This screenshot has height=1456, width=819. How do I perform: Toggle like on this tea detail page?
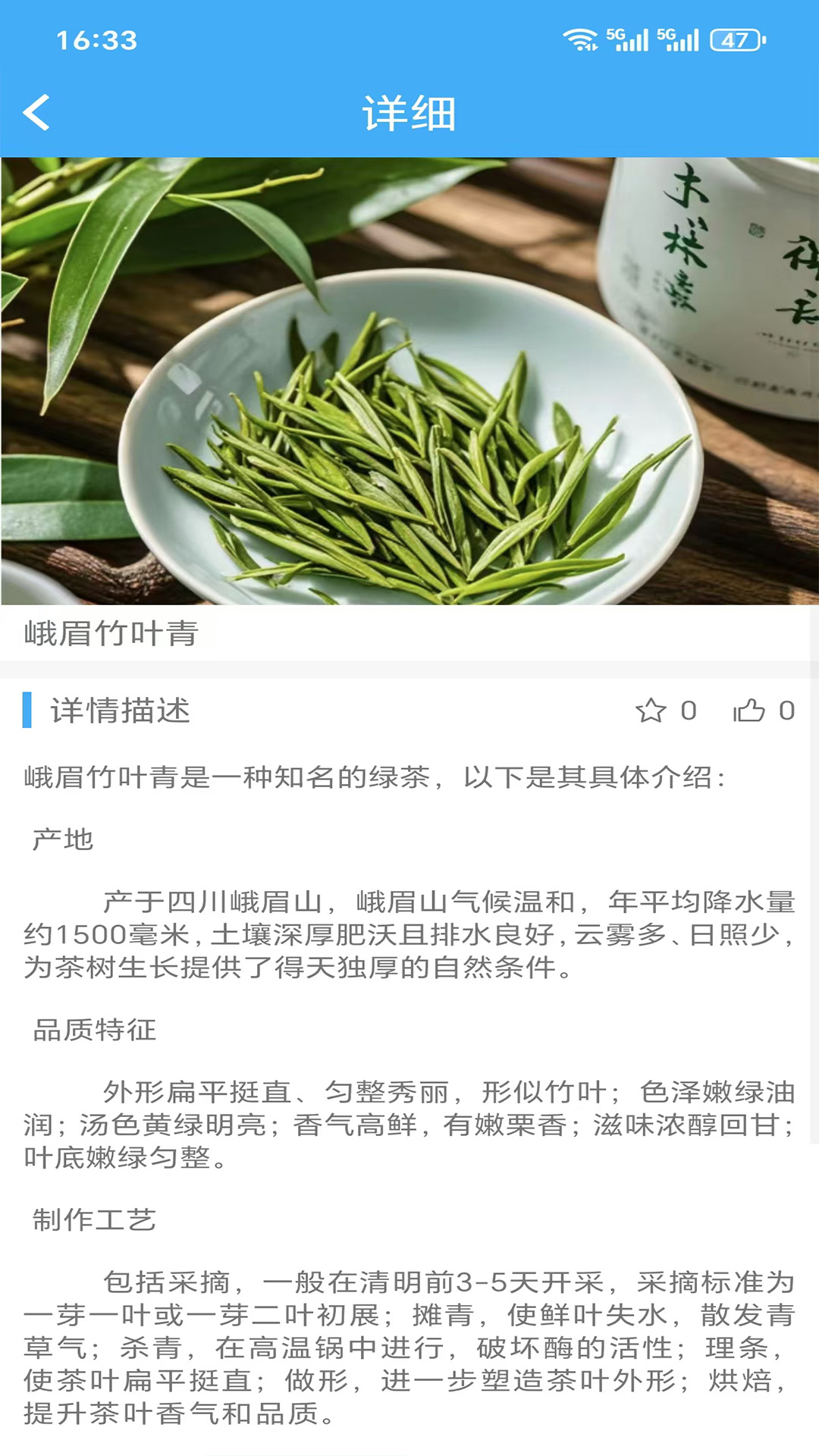tap(749, 711)
